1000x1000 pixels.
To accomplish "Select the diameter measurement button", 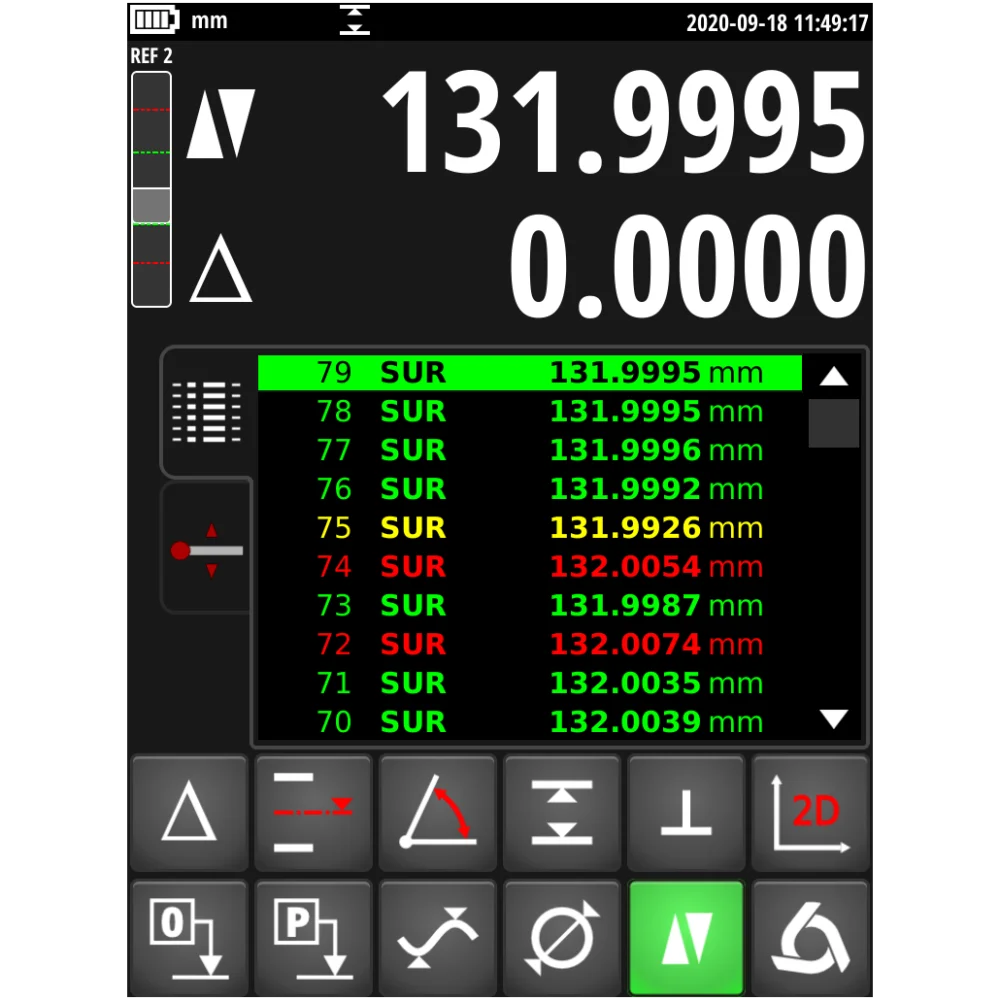I will 562,938.
